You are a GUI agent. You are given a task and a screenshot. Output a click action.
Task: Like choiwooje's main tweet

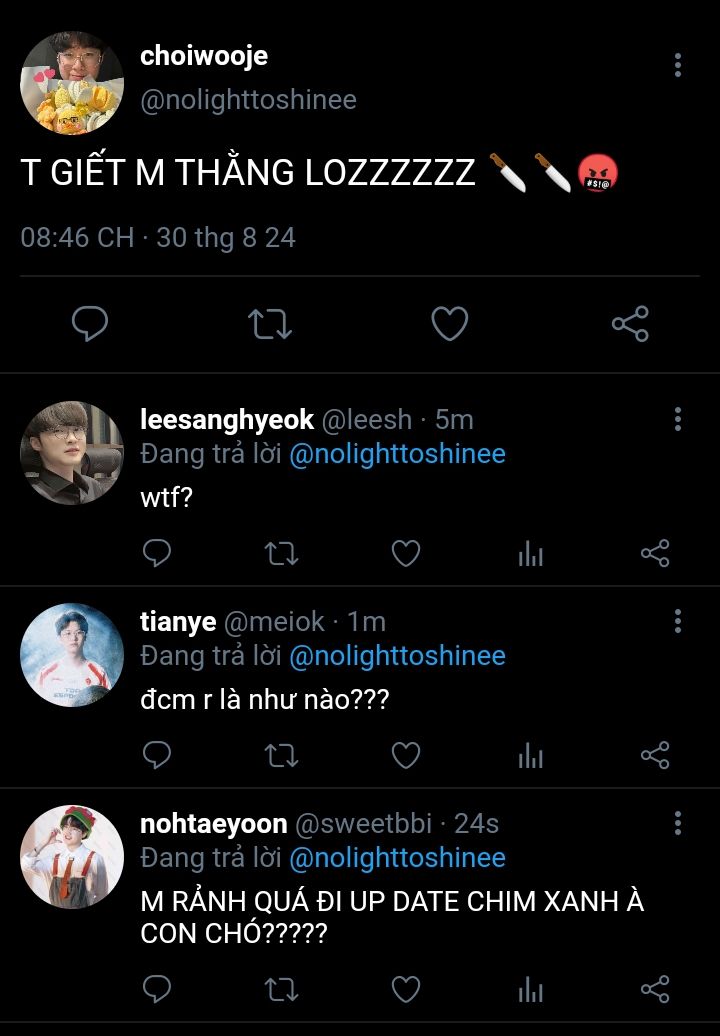[x=450, y=324]
